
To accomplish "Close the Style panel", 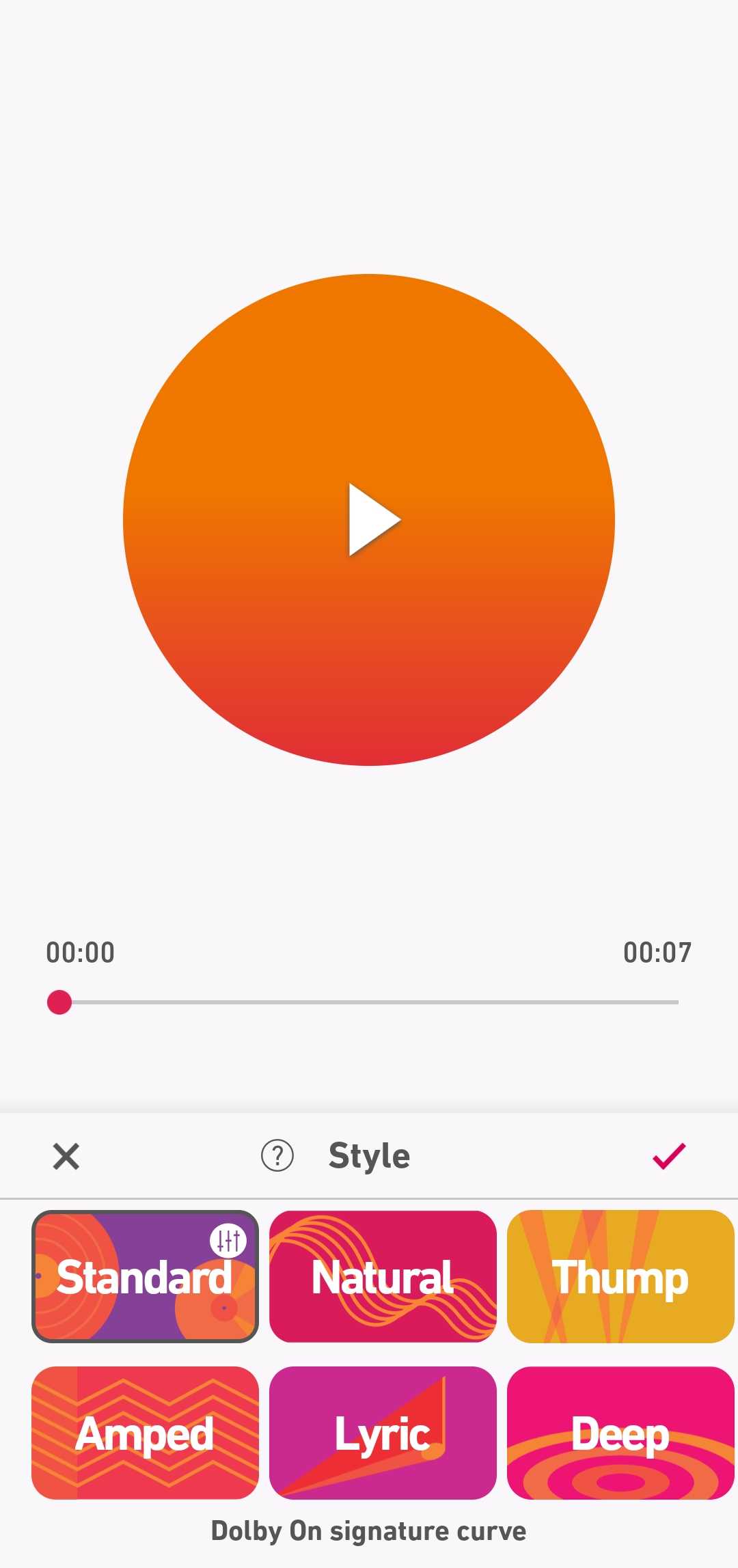I will [66, 1156].
